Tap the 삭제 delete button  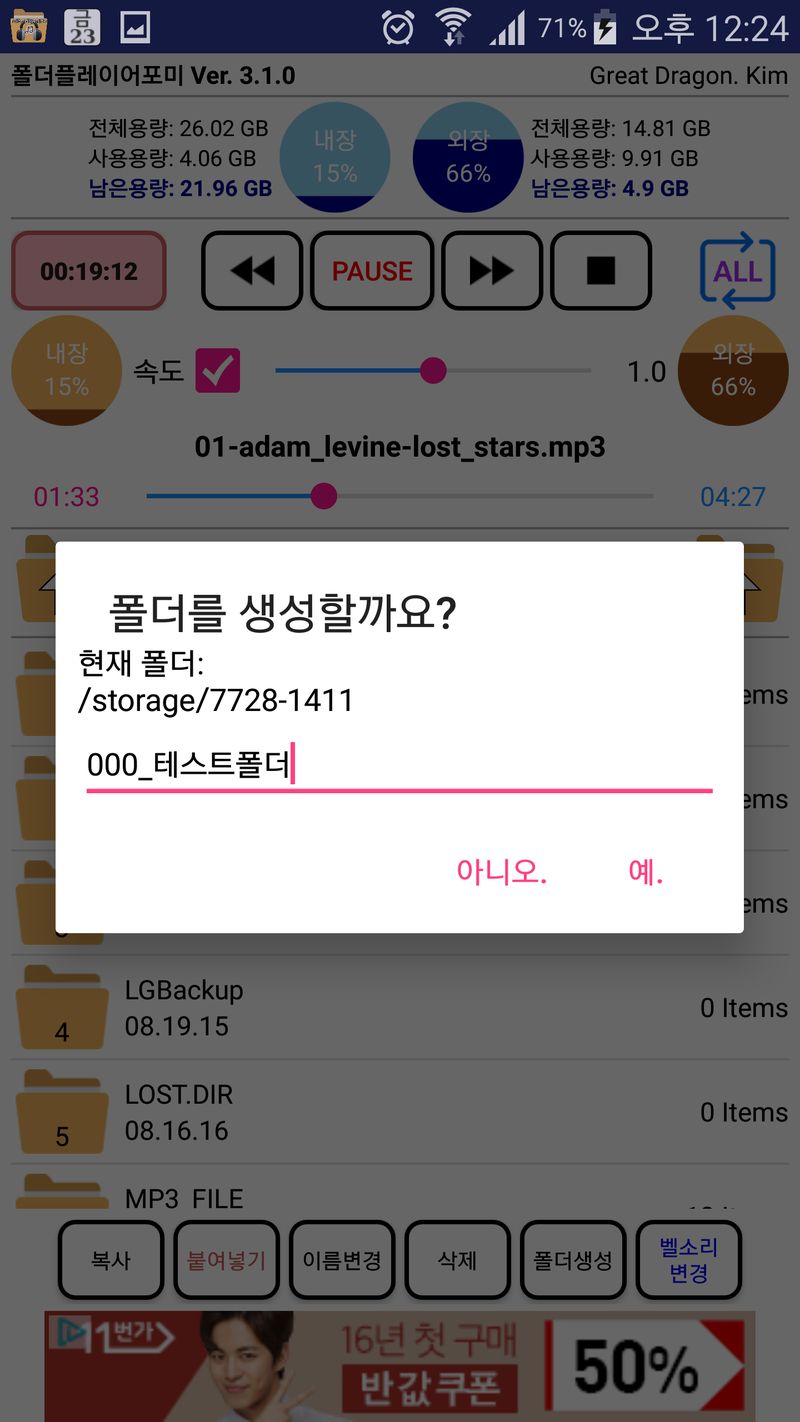(457, 1260)
